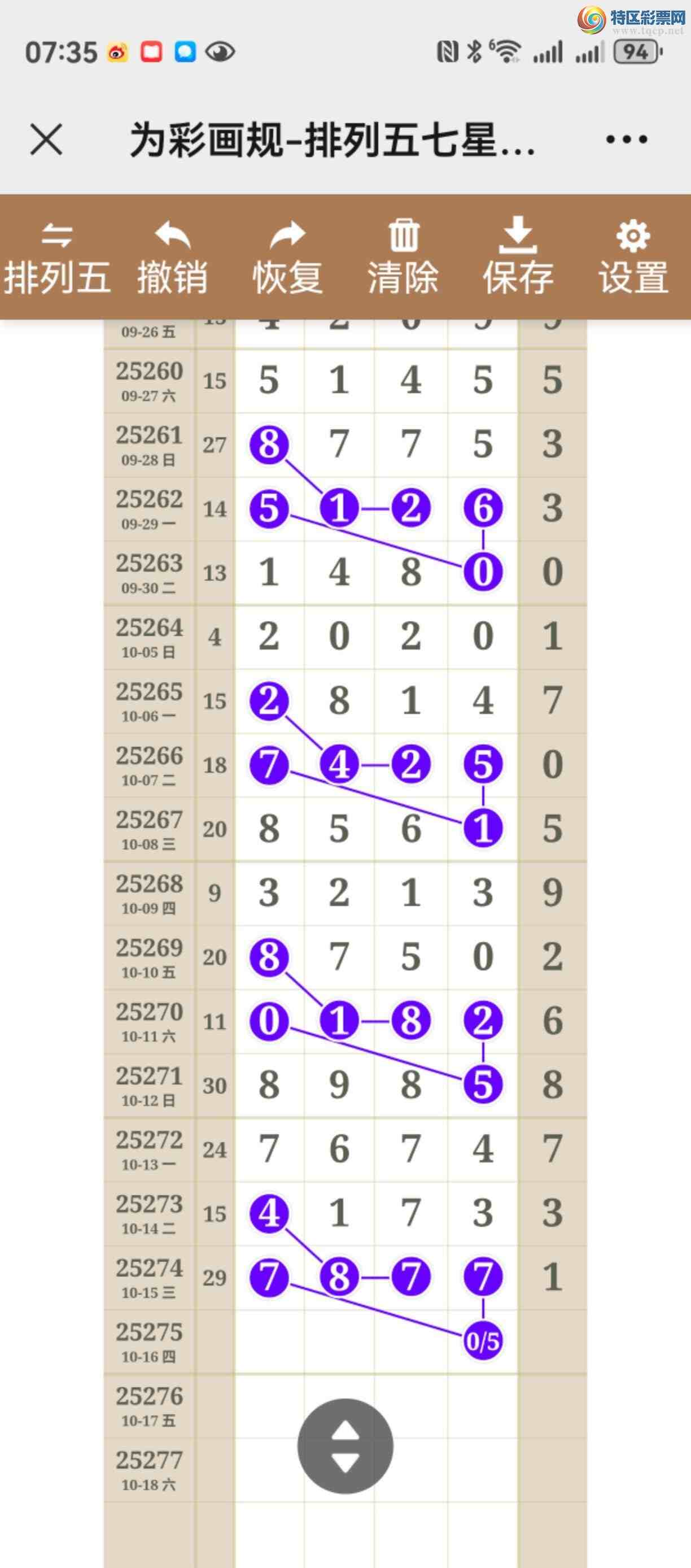The width and height of the screenshot is (691, 1568).
Task: Close the mini program page
Action: tap(46, 140)
